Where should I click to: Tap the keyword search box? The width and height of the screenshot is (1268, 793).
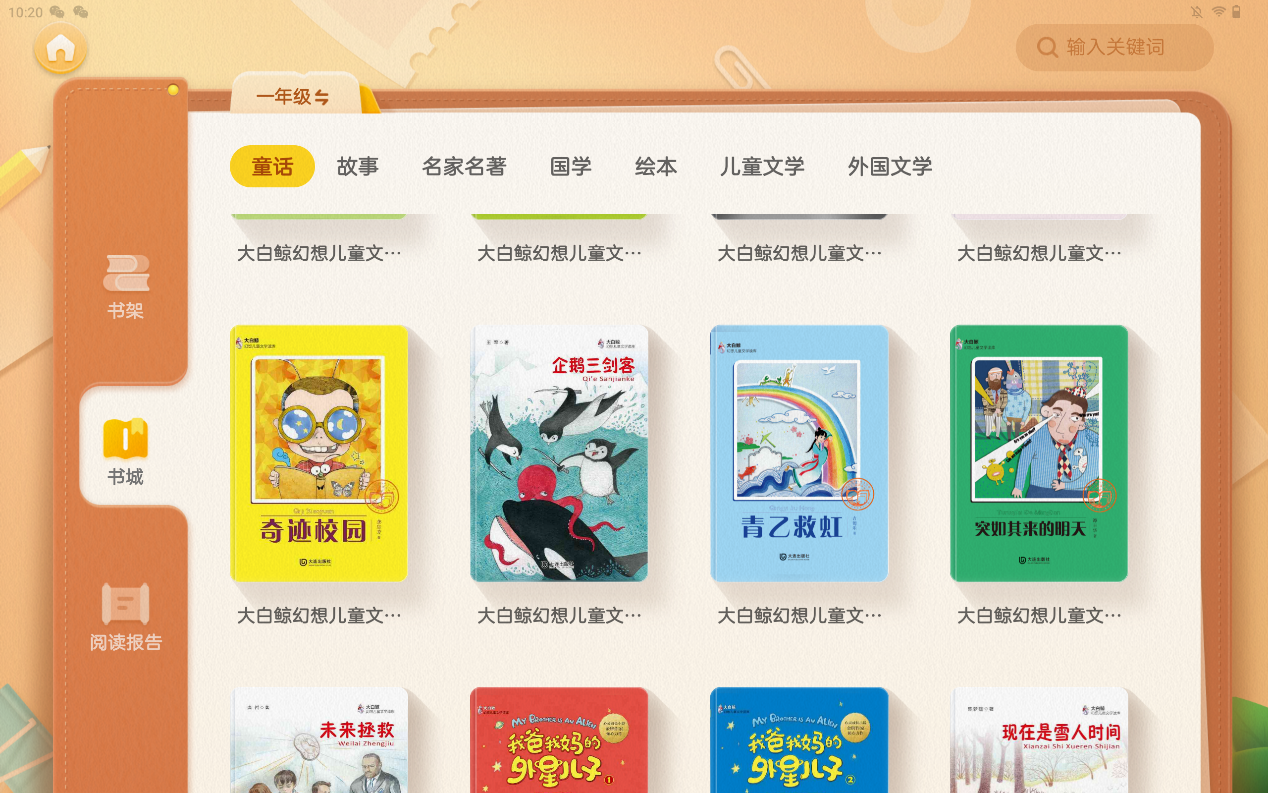[x=1114, y=47]
